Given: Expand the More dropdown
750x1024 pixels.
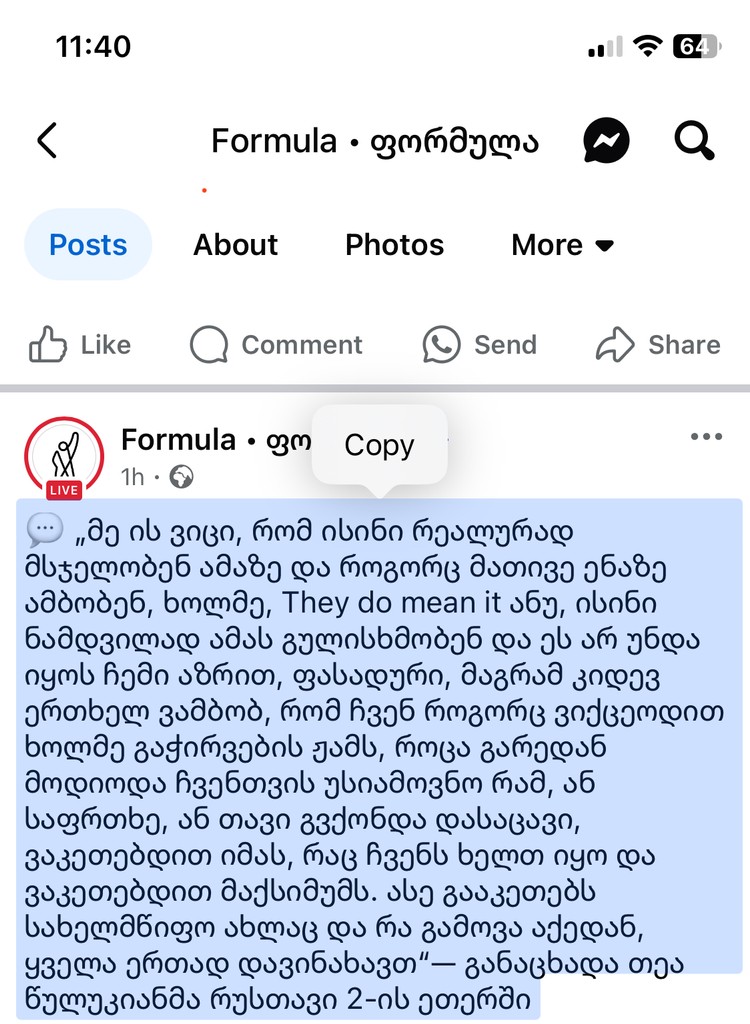Looking at the screenshot, I should click(x=562, y=245).
